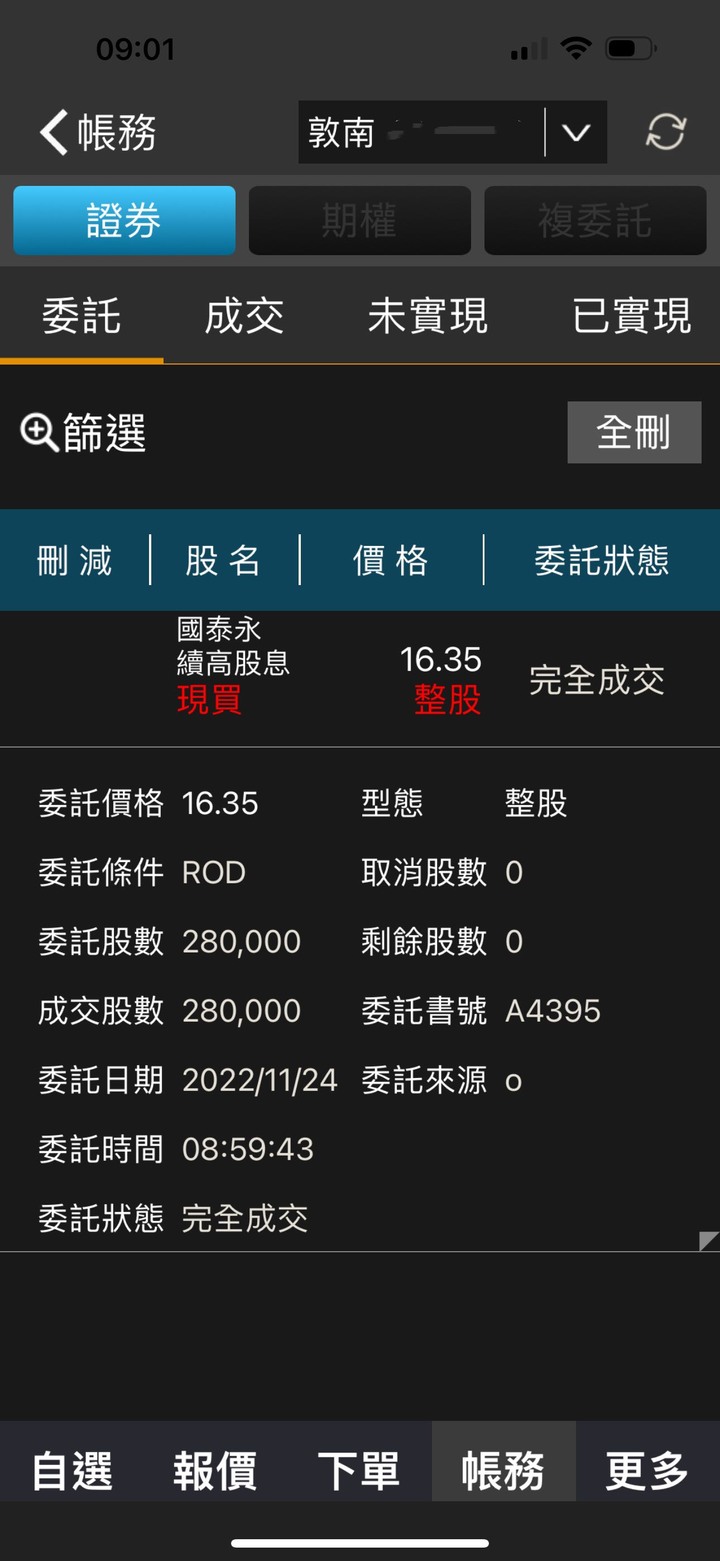Screen dimensions: 720x1561
Task: Open the 已實現 tab
Action: coord(631,317)
